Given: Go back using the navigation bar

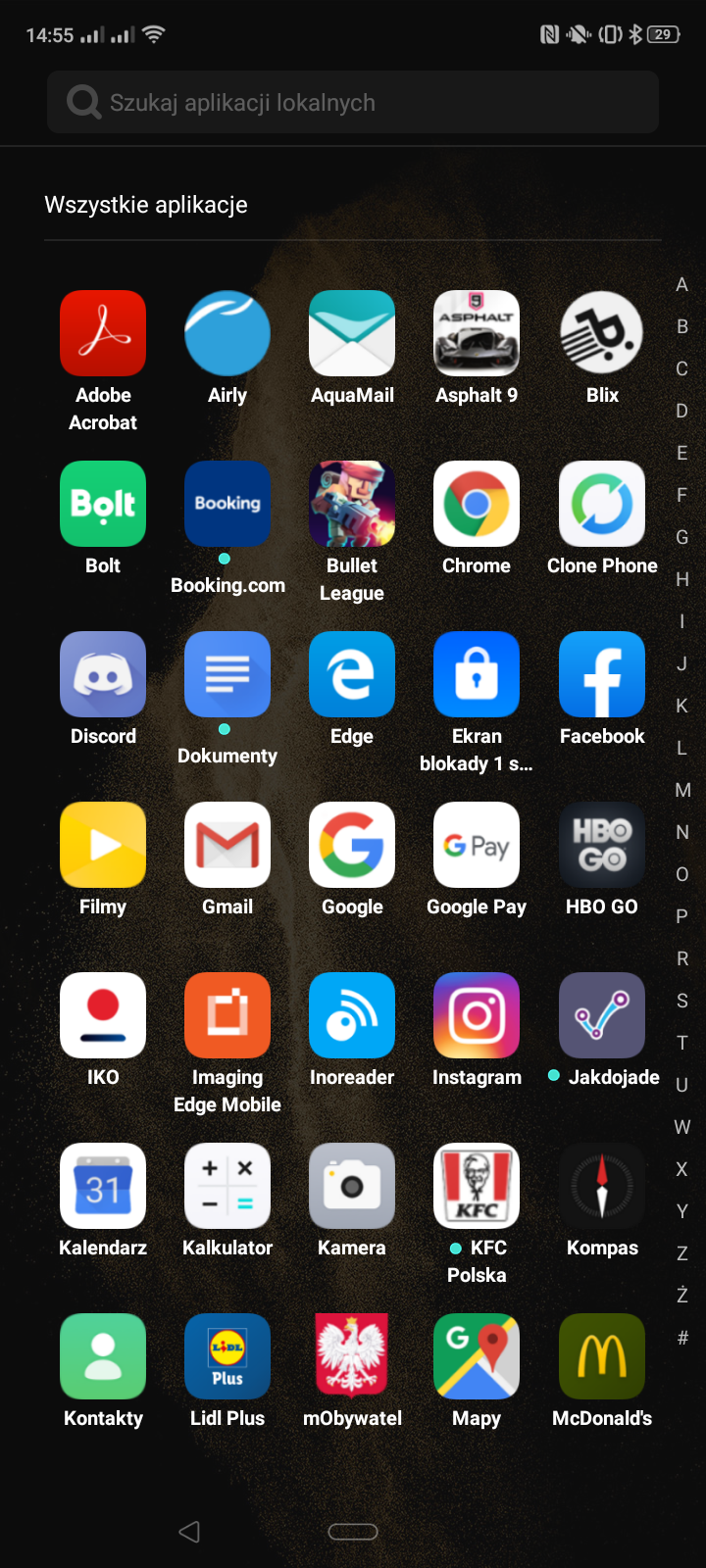Looking at the screenshot, I should pyautogui.click(x=190, y=1532).
